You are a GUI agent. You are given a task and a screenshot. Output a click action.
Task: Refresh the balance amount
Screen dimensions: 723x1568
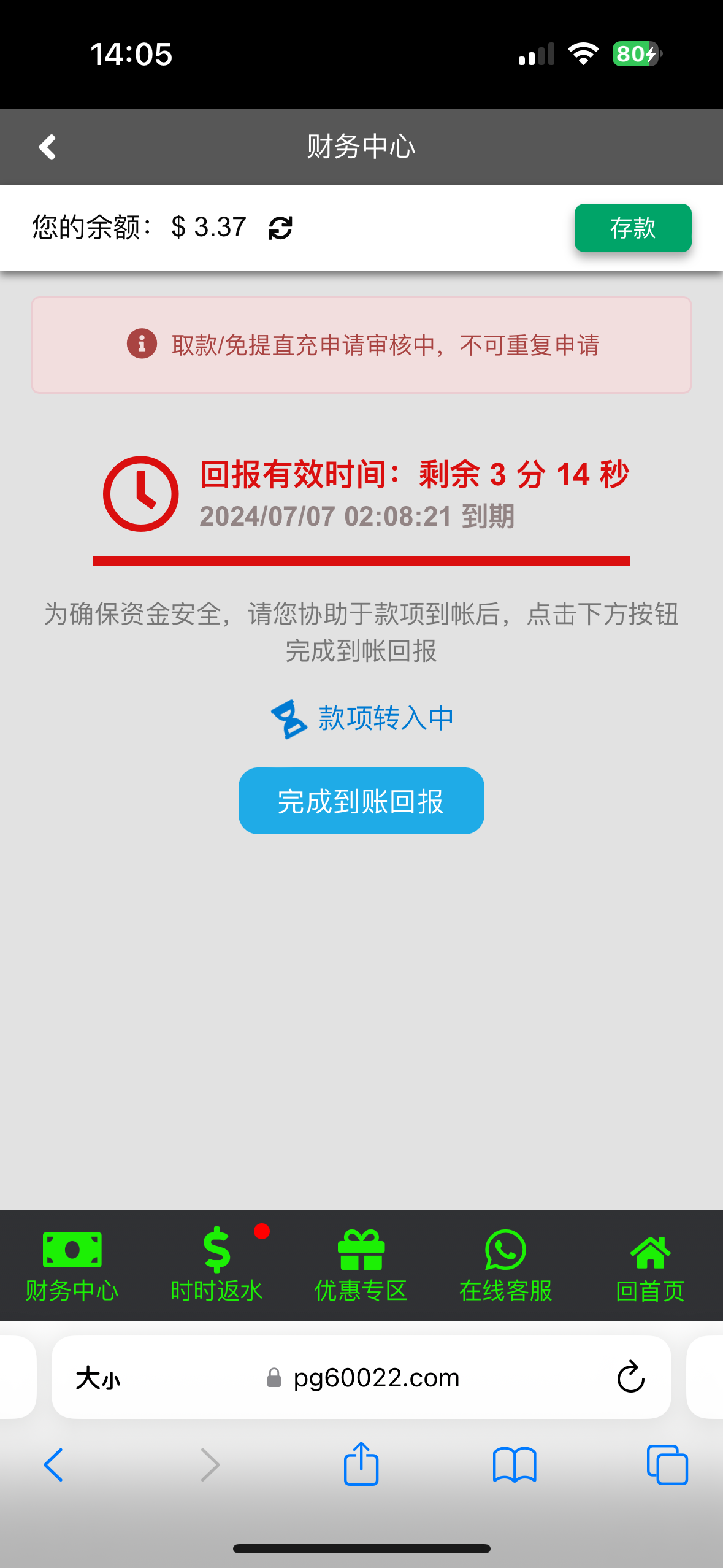280,228
